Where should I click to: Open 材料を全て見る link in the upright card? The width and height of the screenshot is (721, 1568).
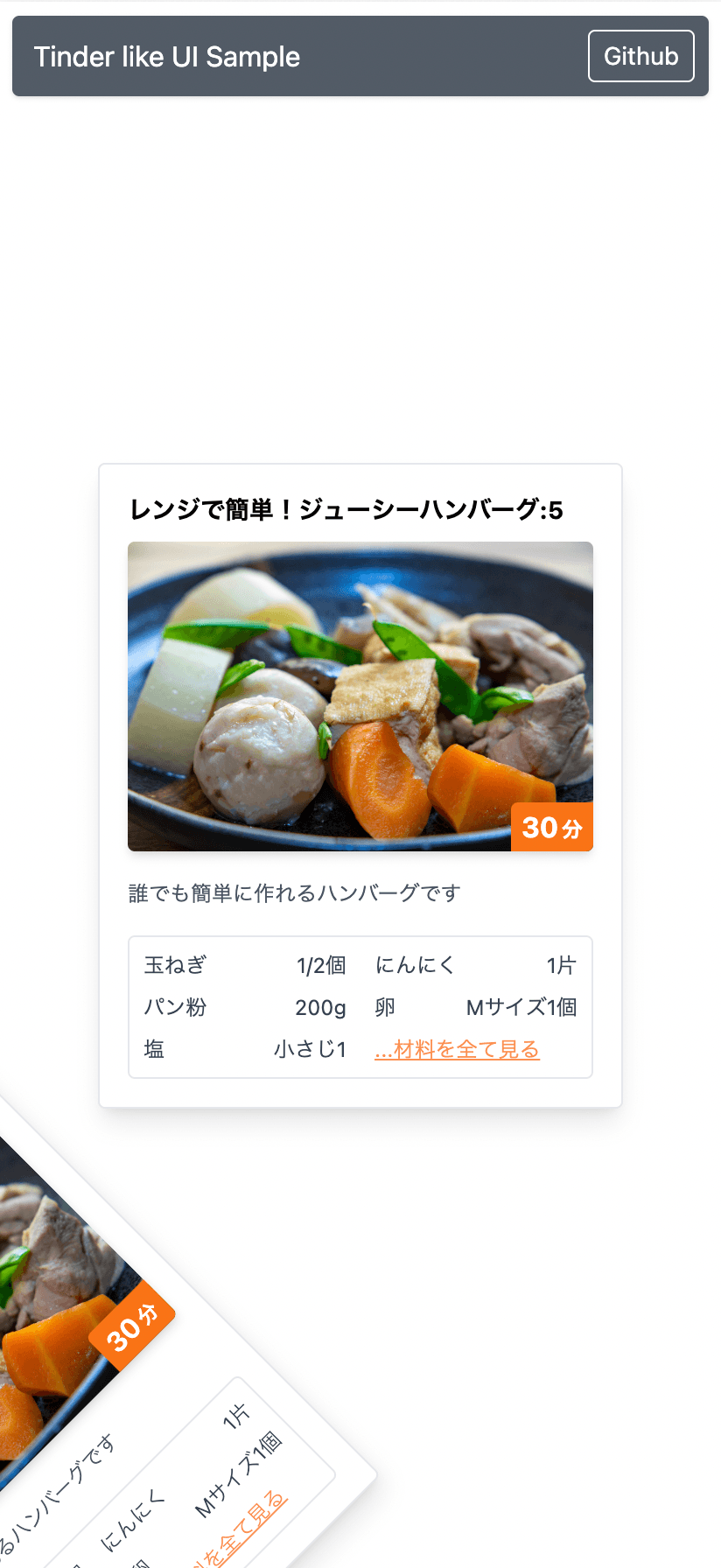(x=457, y=1049)
